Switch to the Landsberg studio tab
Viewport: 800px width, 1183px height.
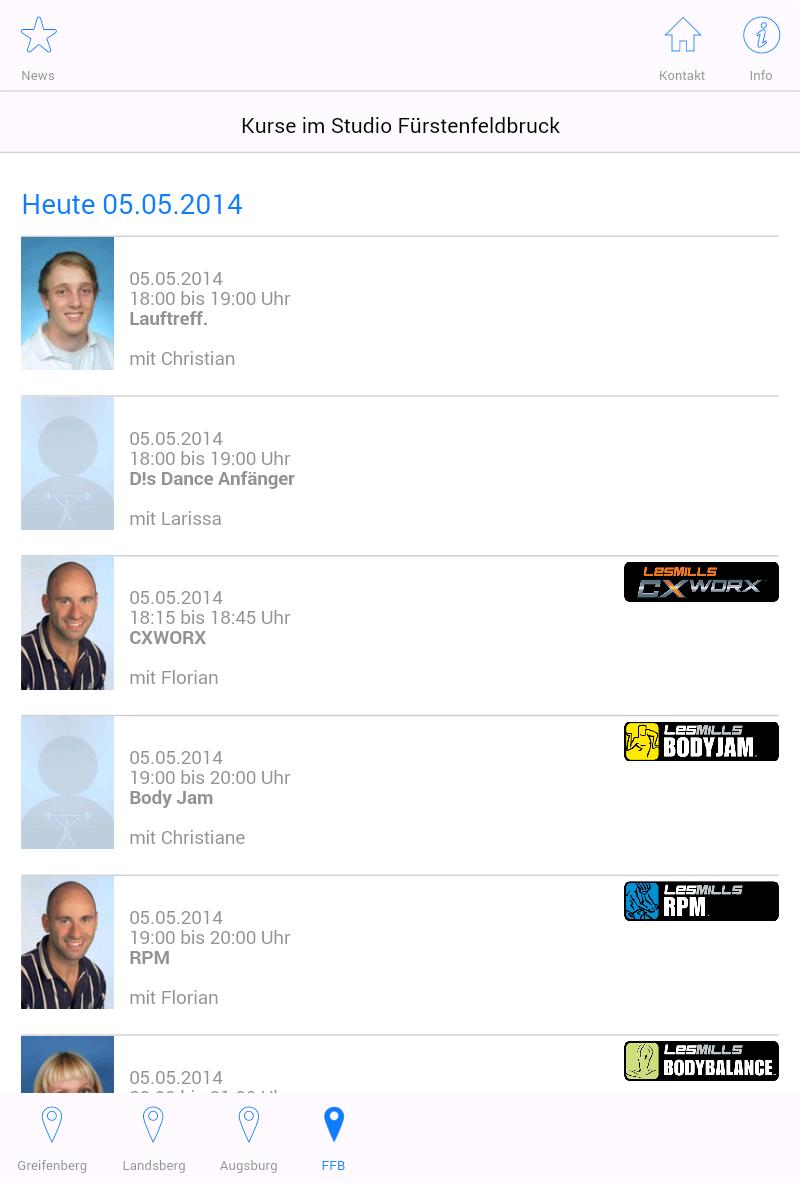(153, 1137)
